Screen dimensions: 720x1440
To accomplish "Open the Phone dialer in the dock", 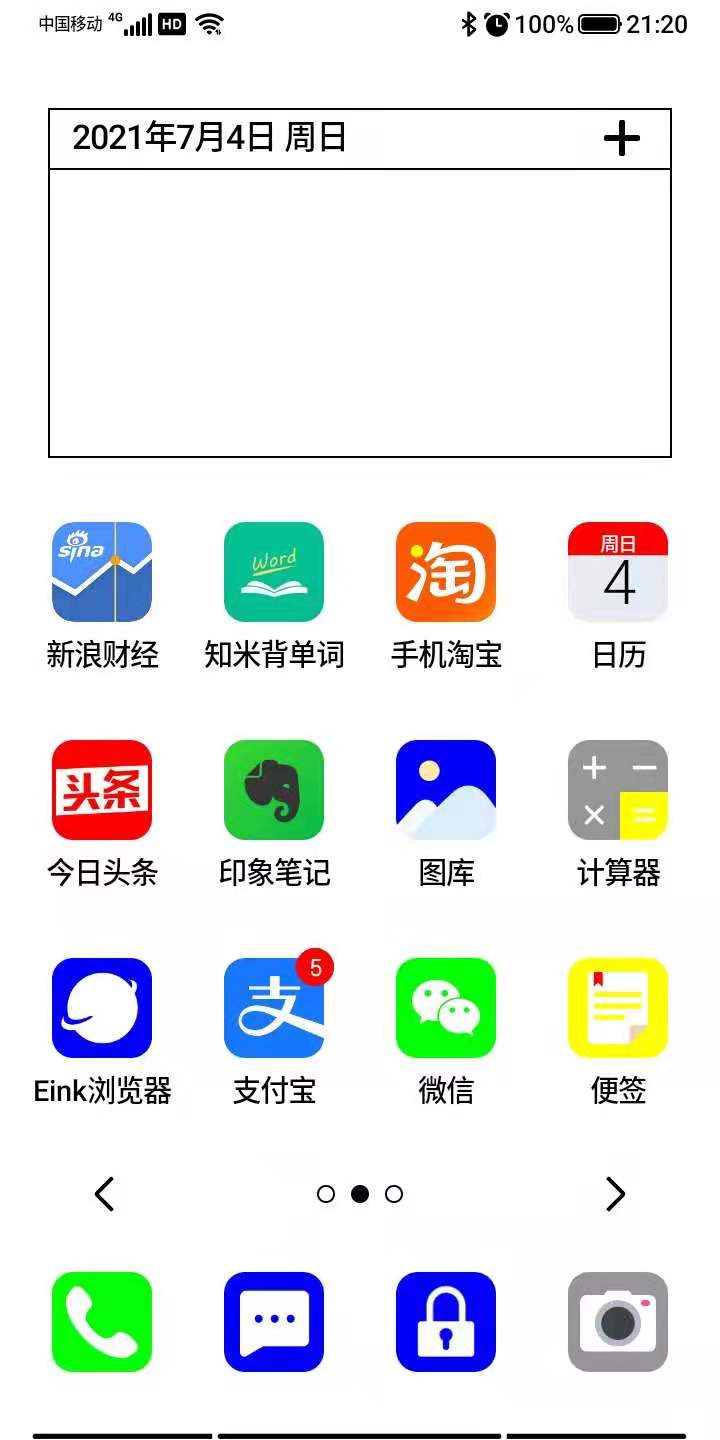I will tap(101, 1320).
